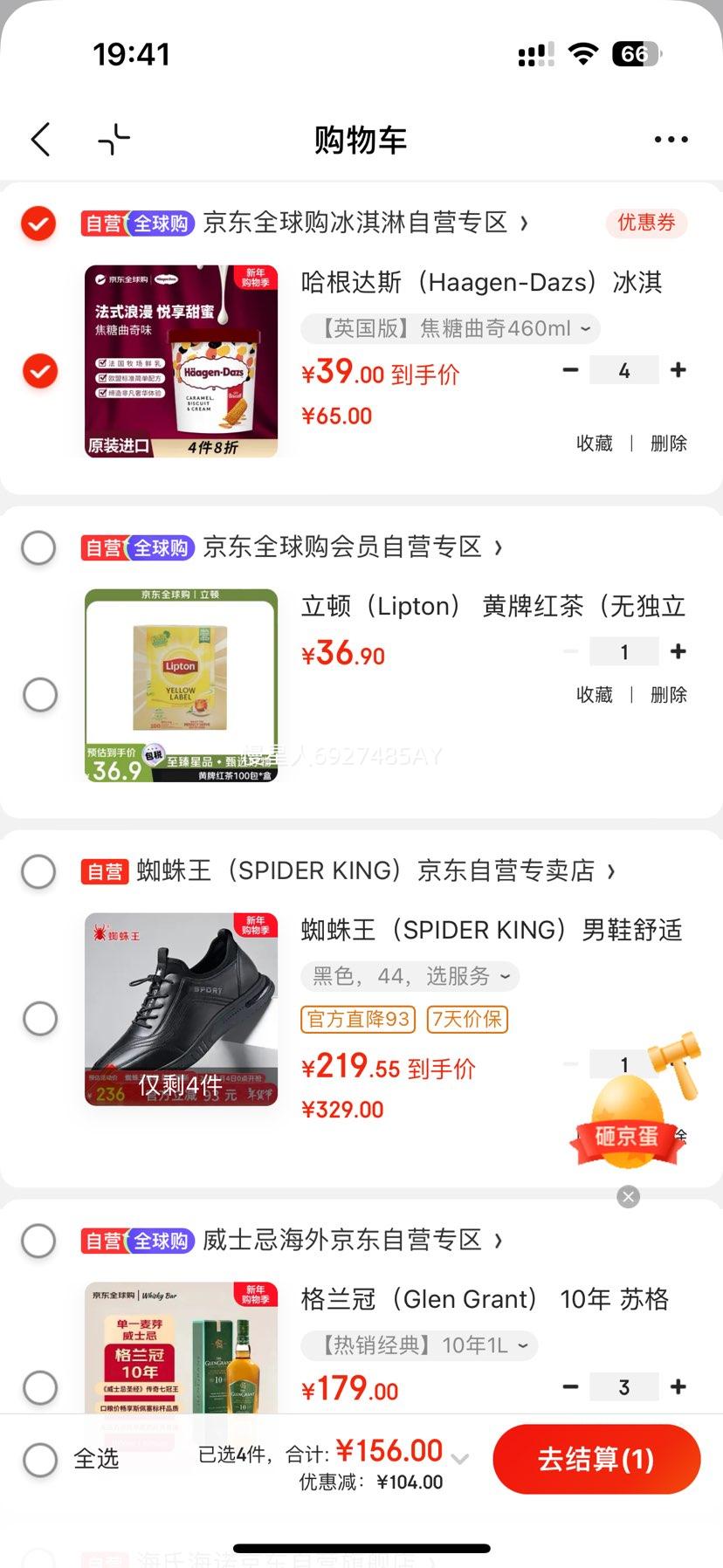Enable 全选 to select all items
Image resolution: width=723 pixels, height=1568 pixels.
click(40, 1459)
